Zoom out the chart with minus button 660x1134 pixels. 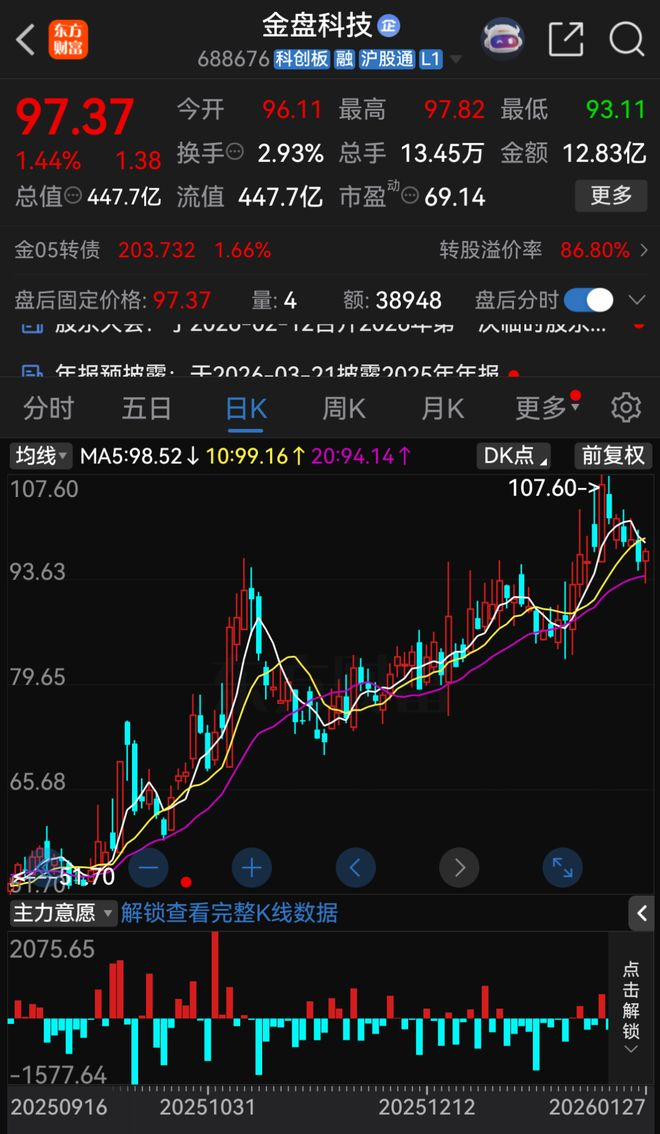[x=148, y=867]
